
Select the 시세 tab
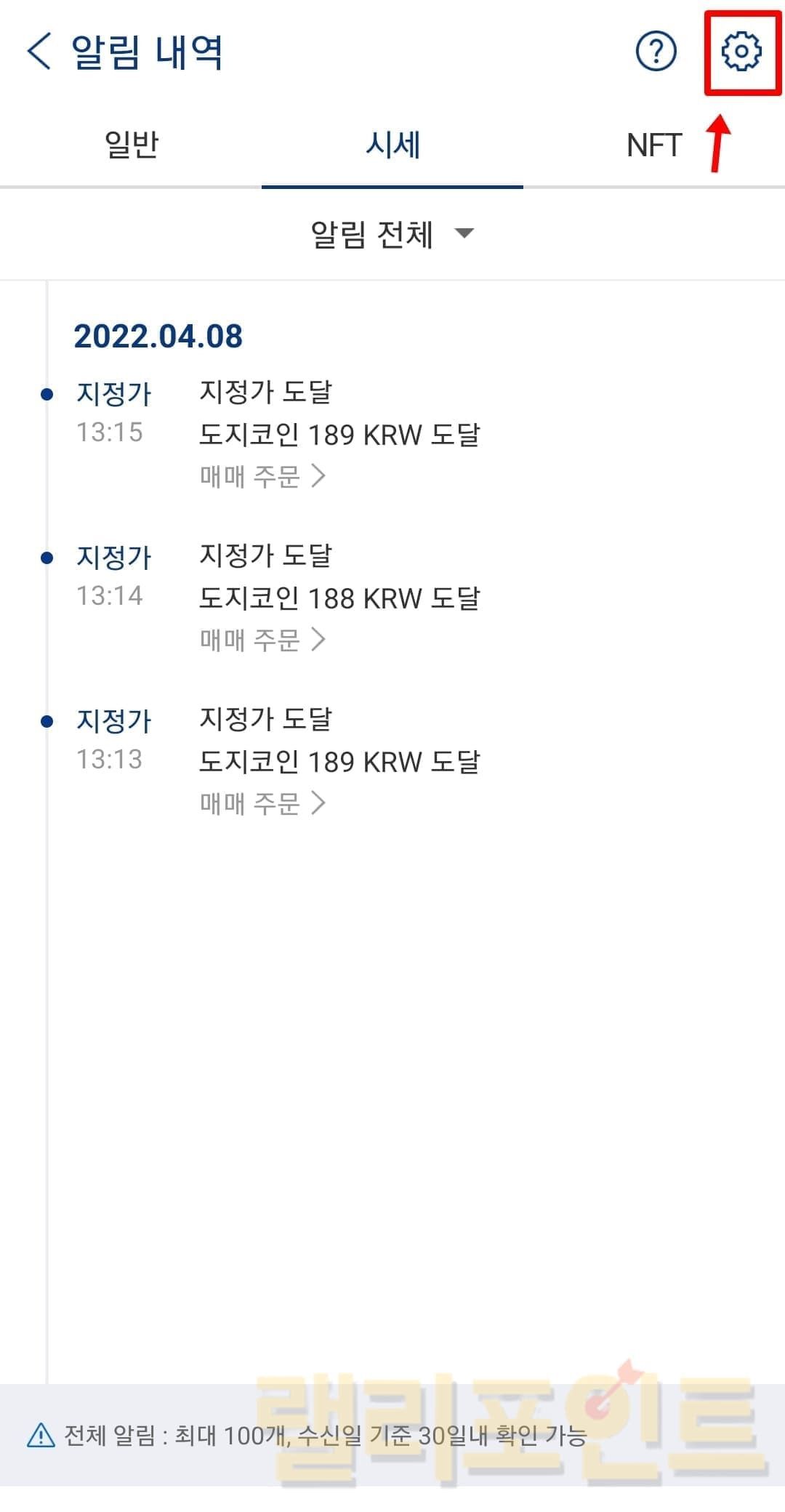392,145
